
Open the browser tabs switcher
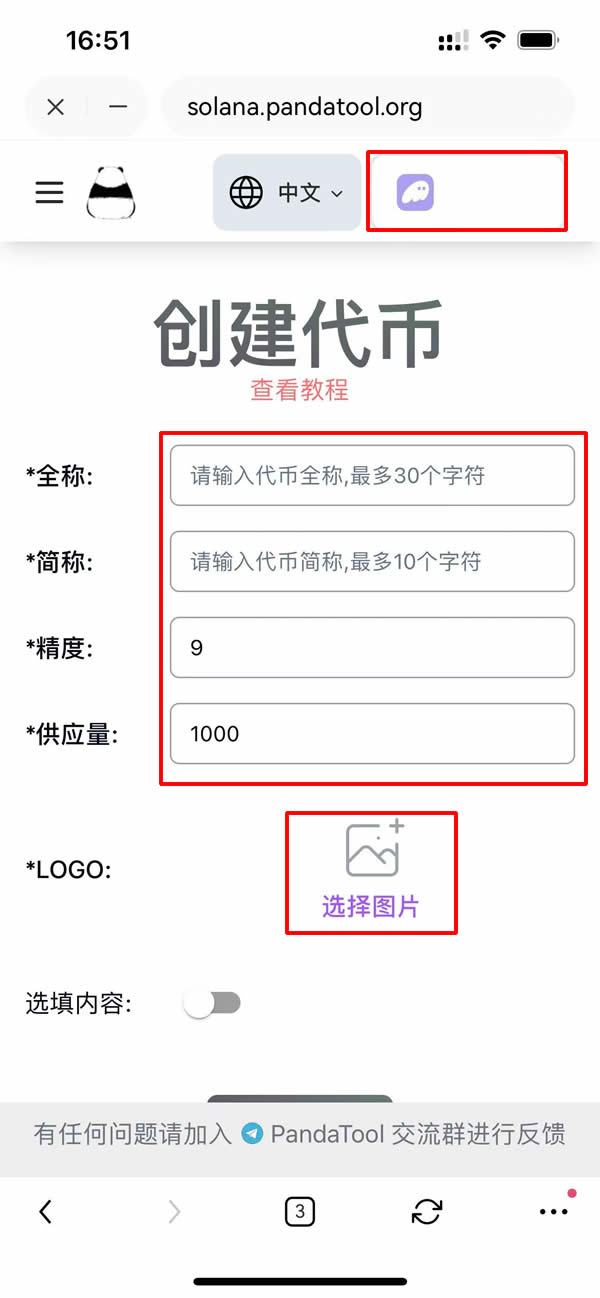(x=299, y=1212)
